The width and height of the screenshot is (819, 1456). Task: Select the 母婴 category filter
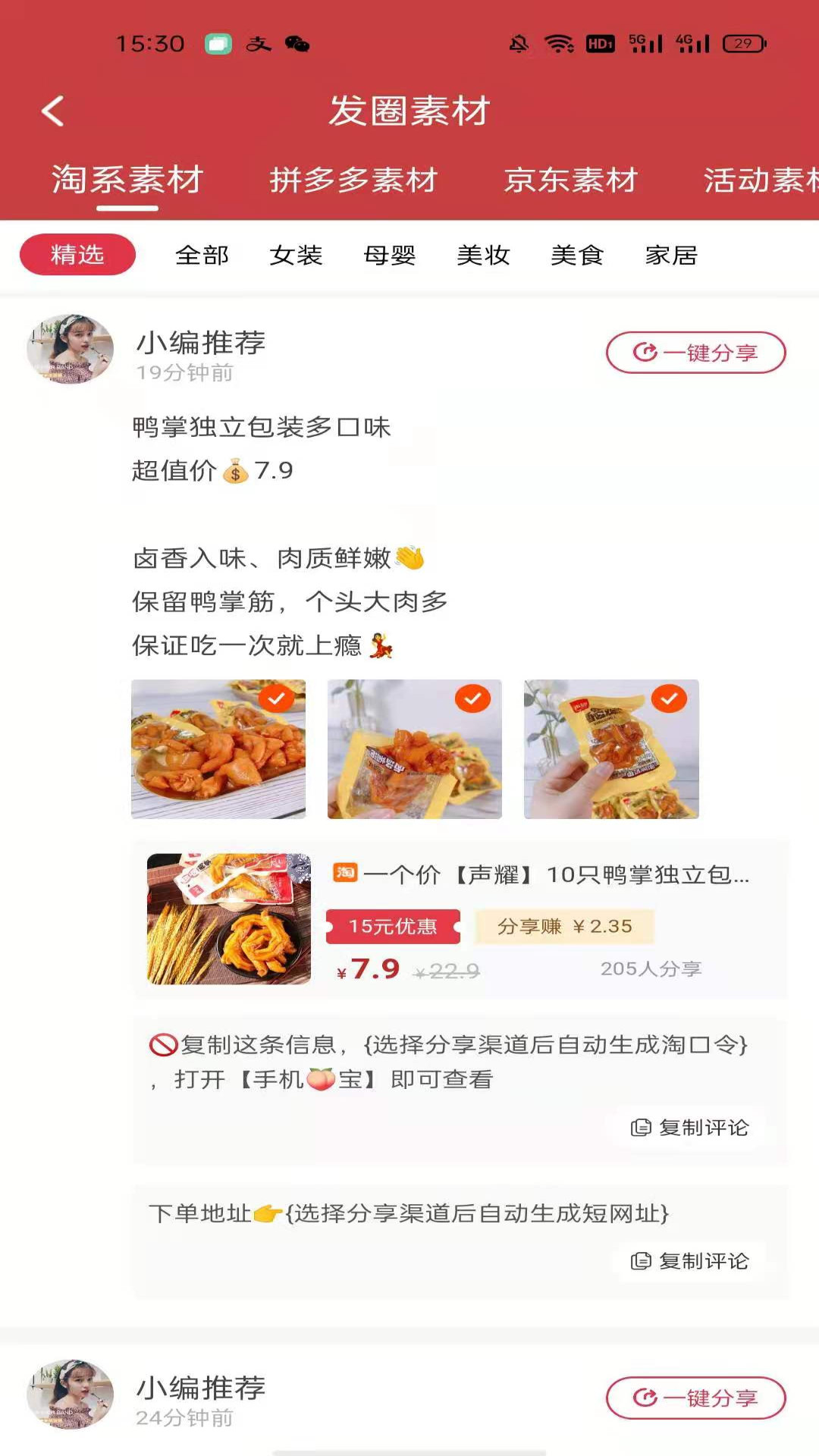pyautogui.click(x=389, y=256)
